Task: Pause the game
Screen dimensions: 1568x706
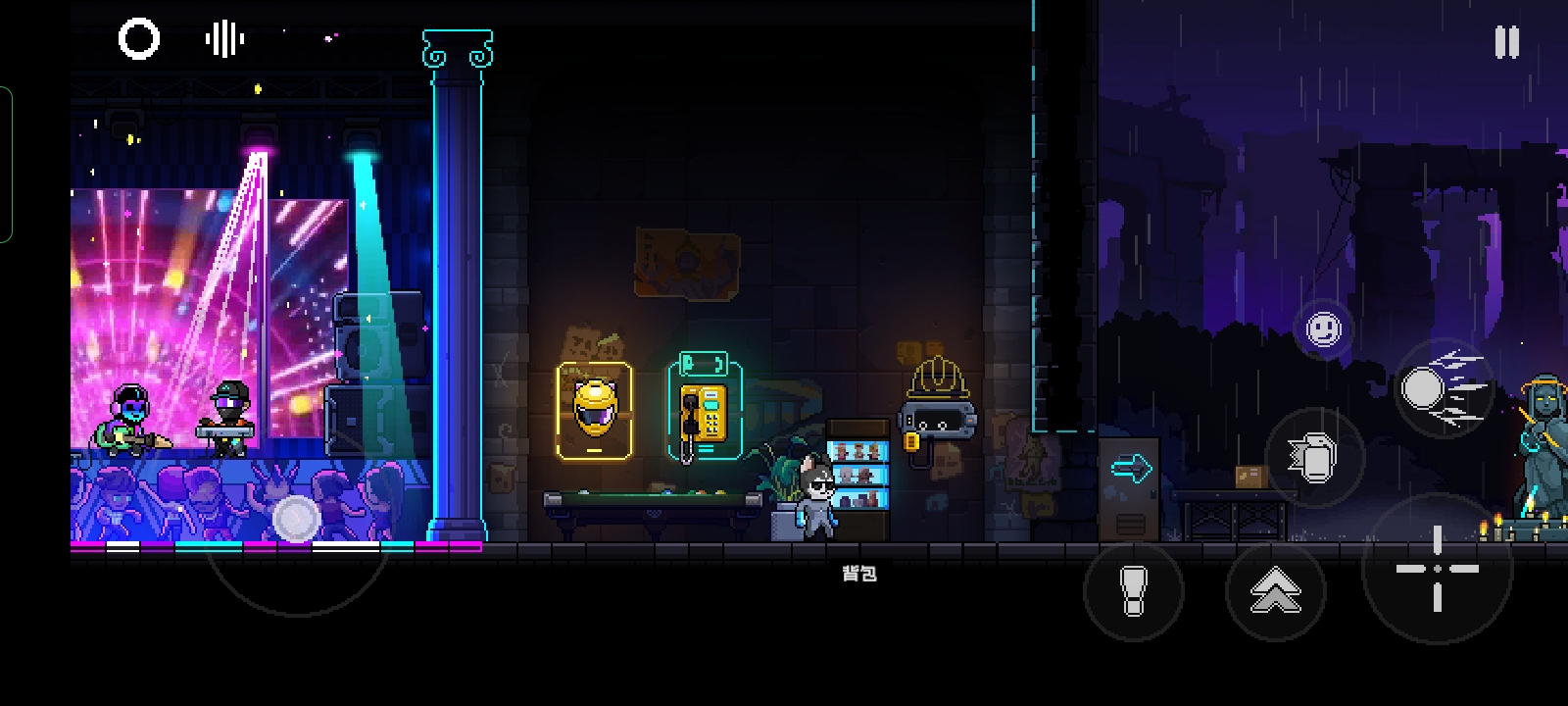Action: pyautogui.click(x=1506, y=43)
